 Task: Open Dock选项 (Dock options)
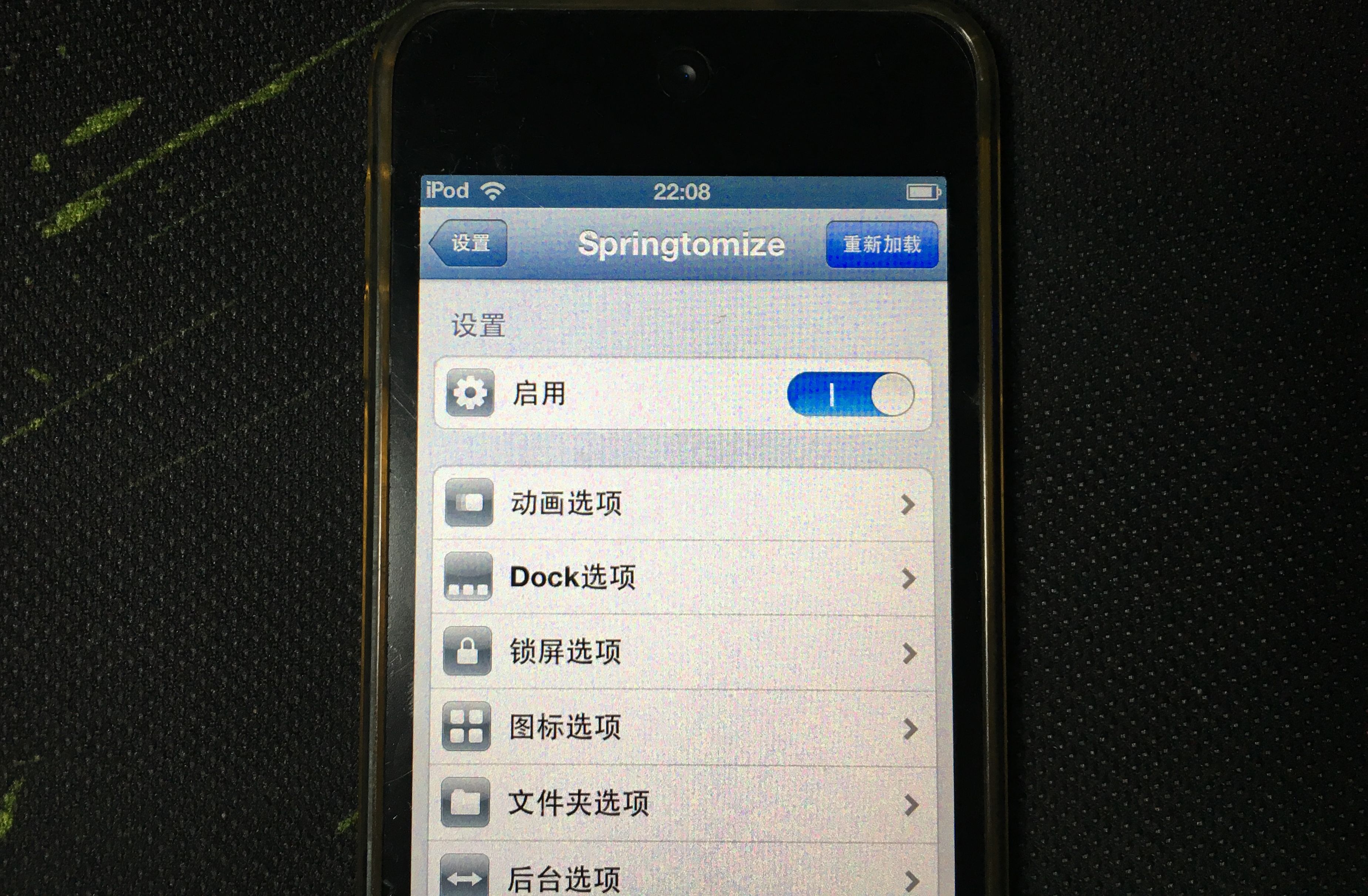click(681, 577)
